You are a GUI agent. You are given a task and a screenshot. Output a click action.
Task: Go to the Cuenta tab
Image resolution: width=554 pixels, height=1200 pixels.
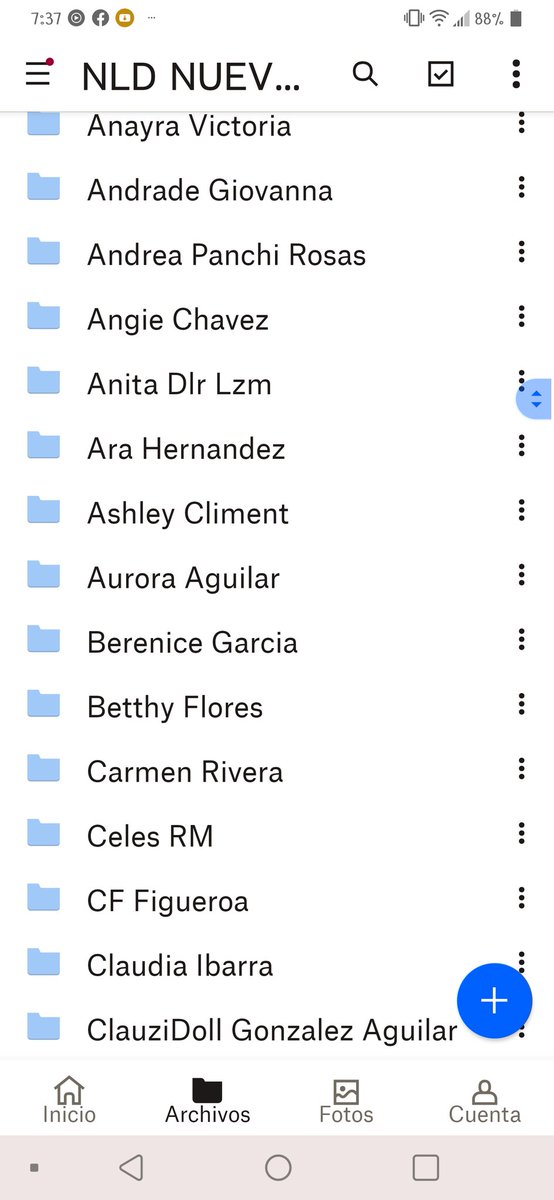pos(484,1101)
